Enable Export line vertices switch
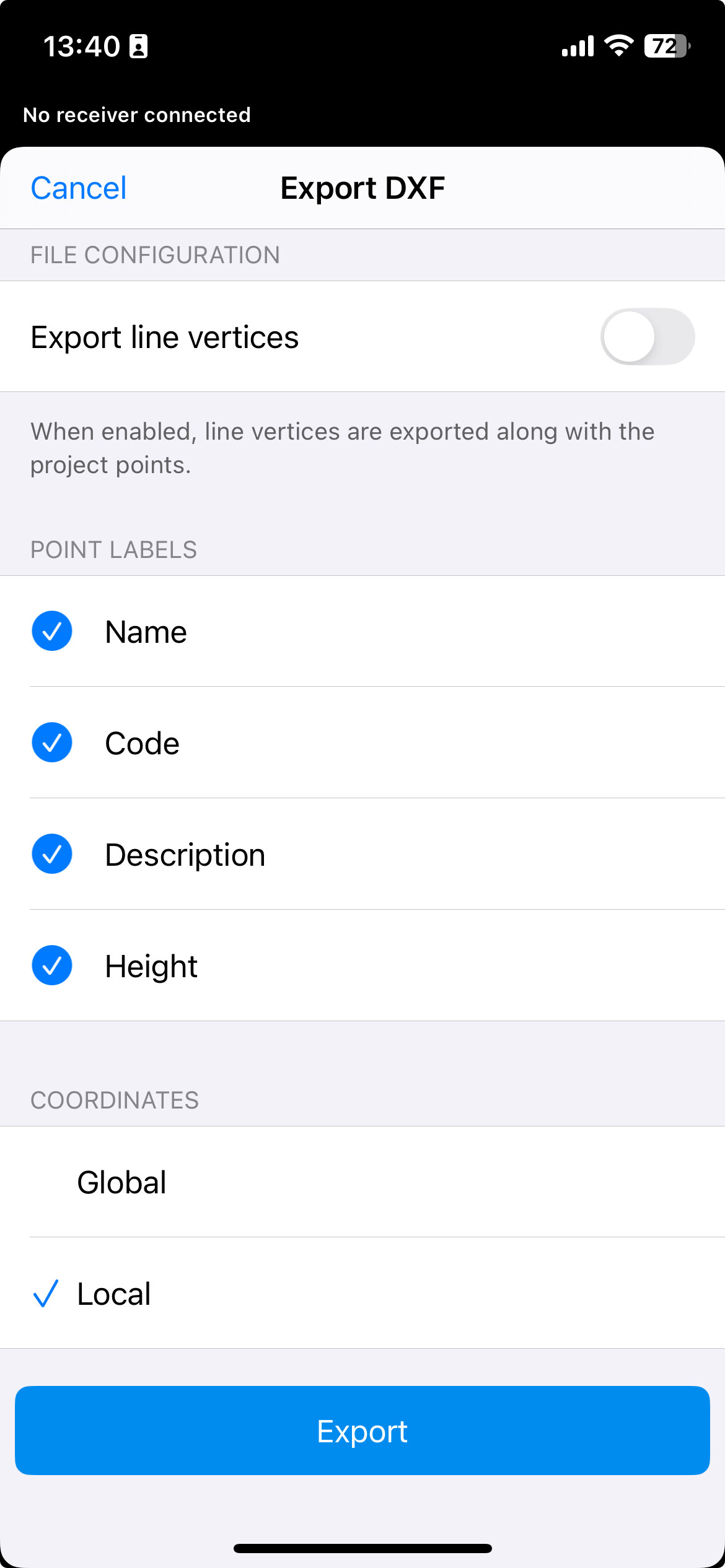725x1568 pixels. click(x=647, y=336)
